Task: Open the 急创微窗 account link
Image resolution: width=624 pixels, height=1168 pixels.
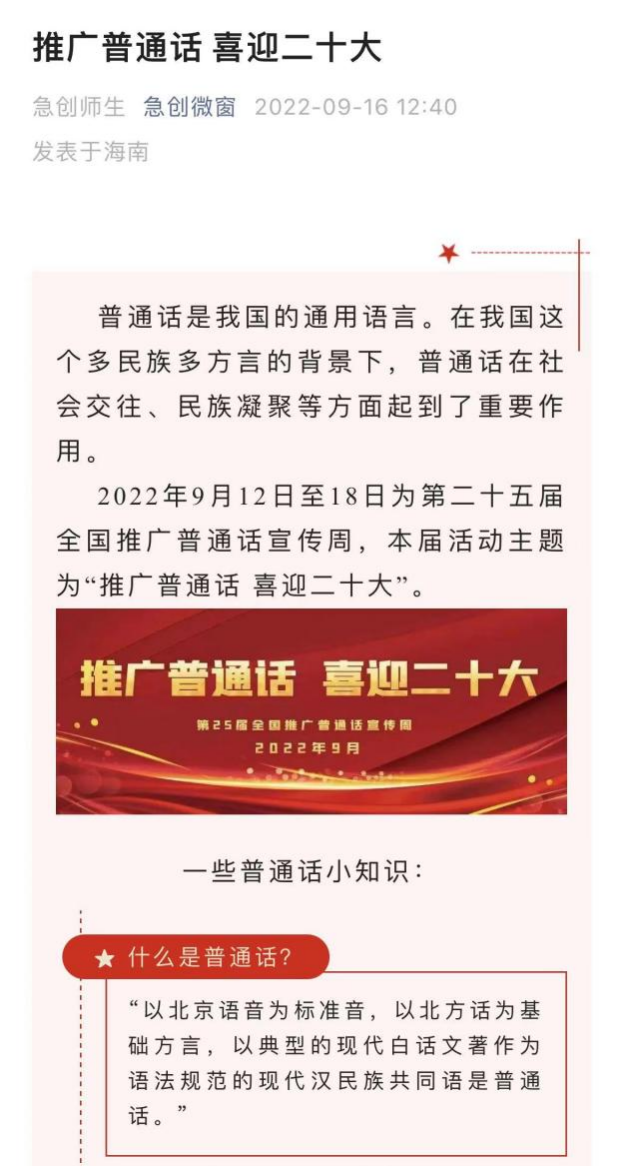Action: click(x=190, y=107)
